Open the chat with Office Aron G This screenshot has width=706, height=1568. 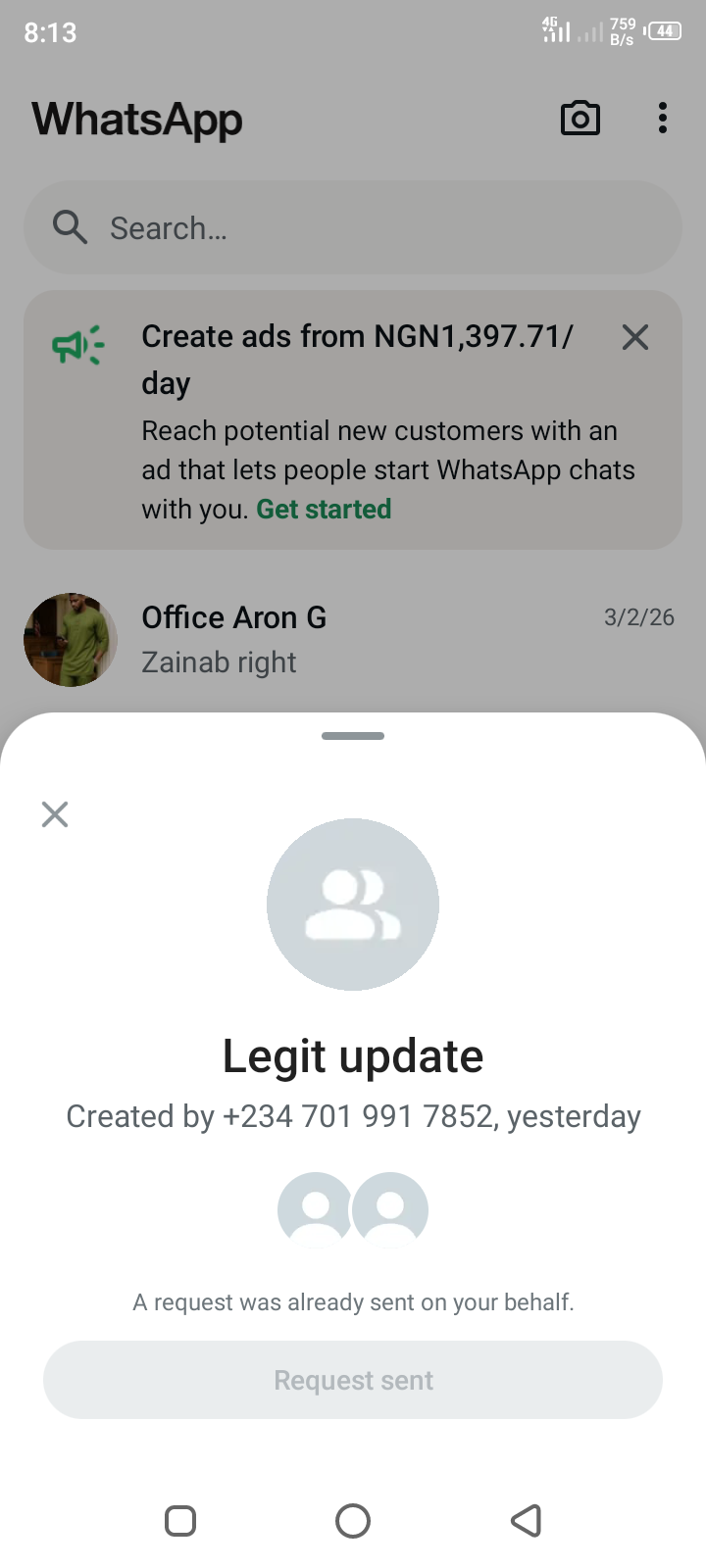click(x=353, y=640)
